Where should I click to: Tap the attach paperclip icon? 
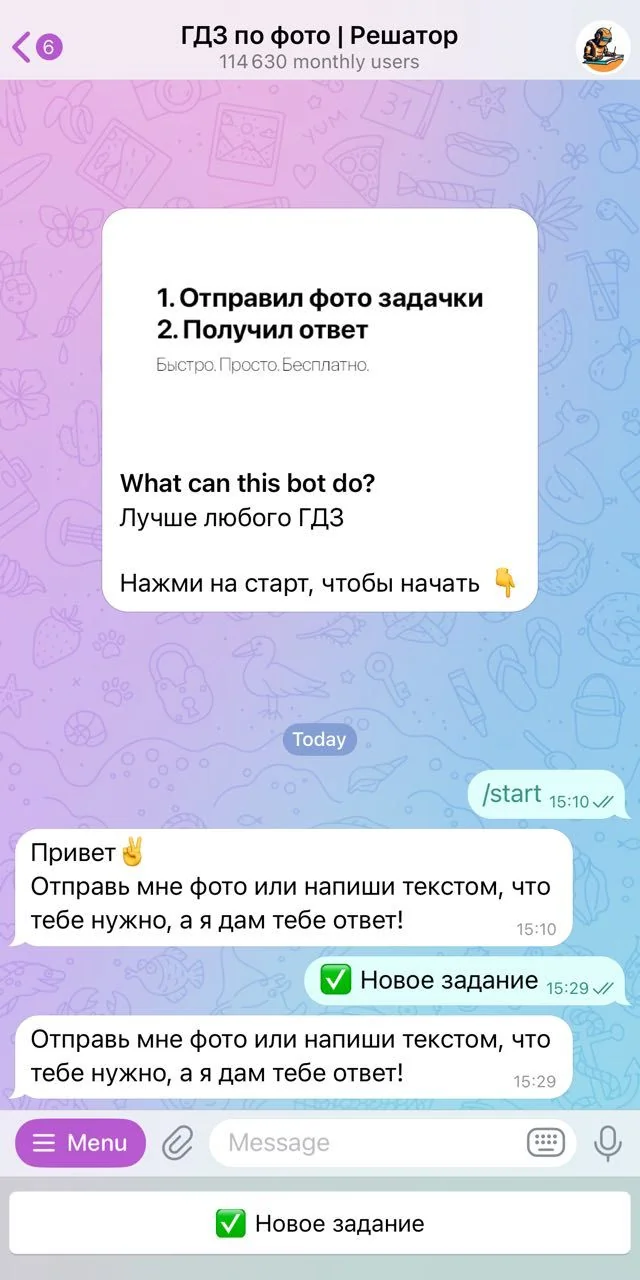[x=177, y=1143]
